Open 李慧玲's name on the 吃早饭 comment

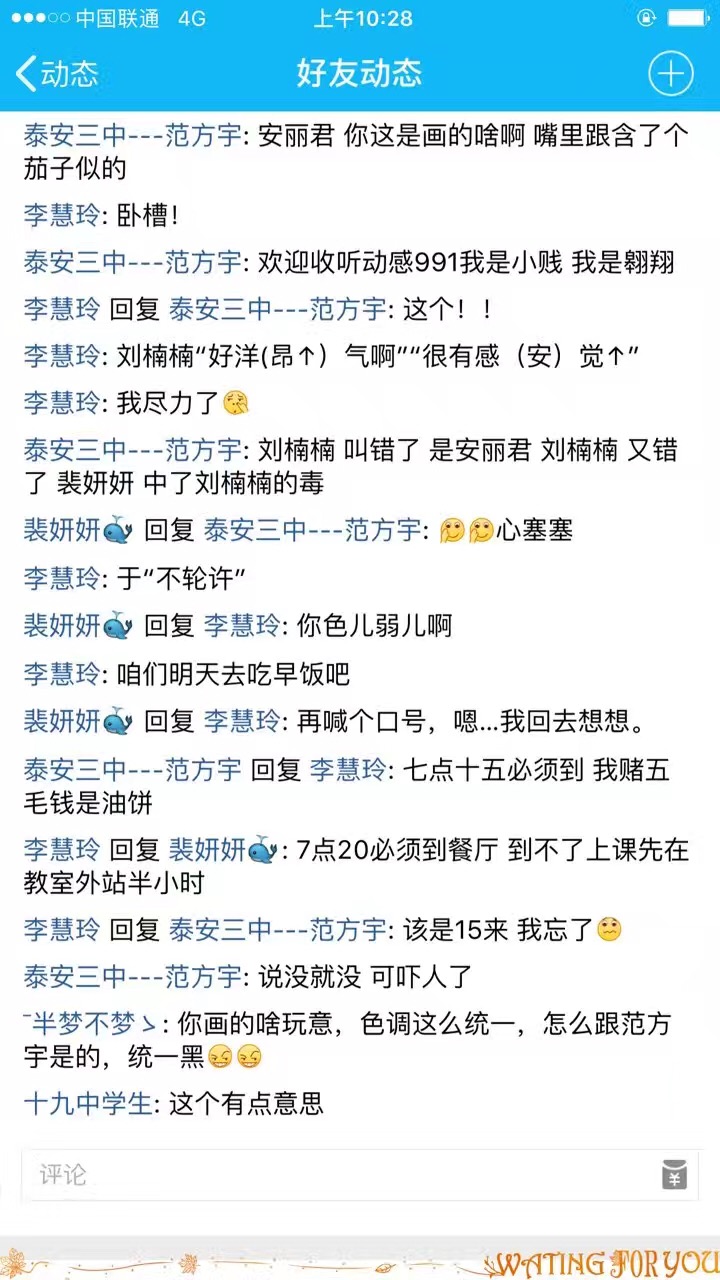tap(61, 673)
